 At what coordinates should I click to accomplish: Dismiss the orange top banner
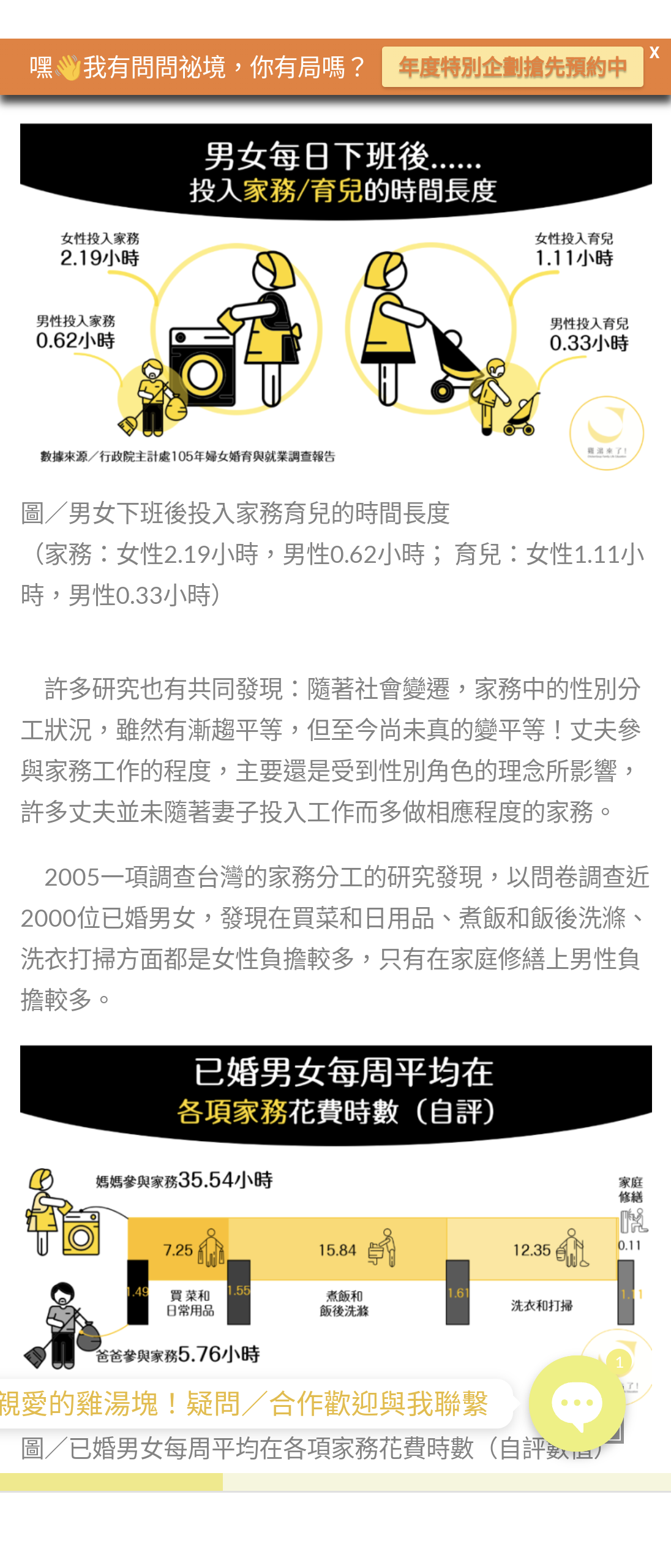[654, 53]
